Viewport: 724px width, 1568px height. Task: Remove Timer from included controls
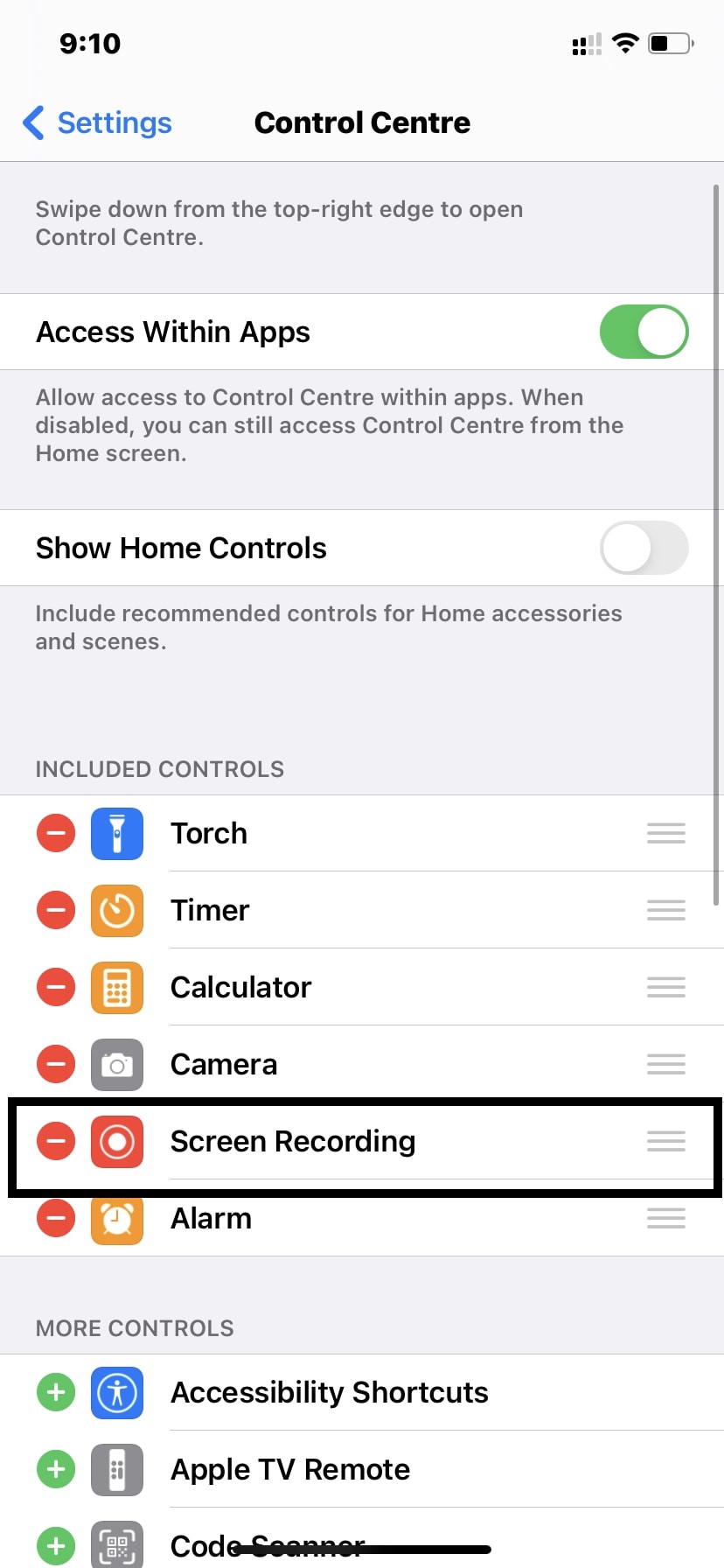[x=56, y=910]
